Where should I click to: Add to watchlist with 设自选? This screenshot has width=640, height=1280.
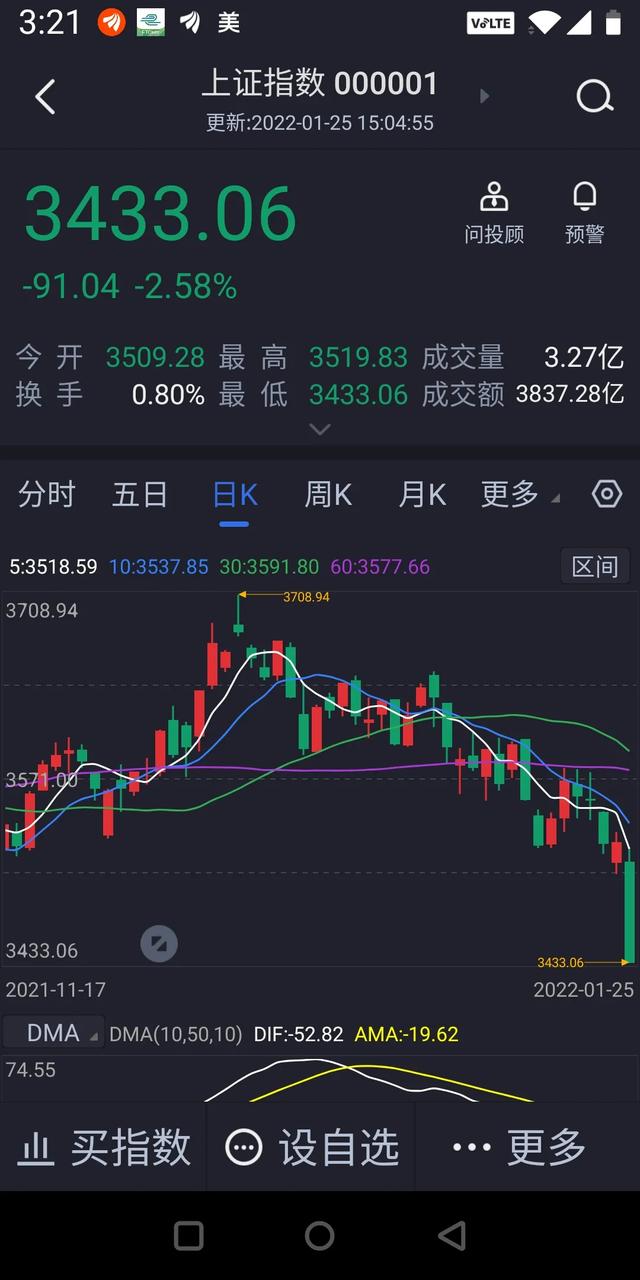(x=312, y=1147)
